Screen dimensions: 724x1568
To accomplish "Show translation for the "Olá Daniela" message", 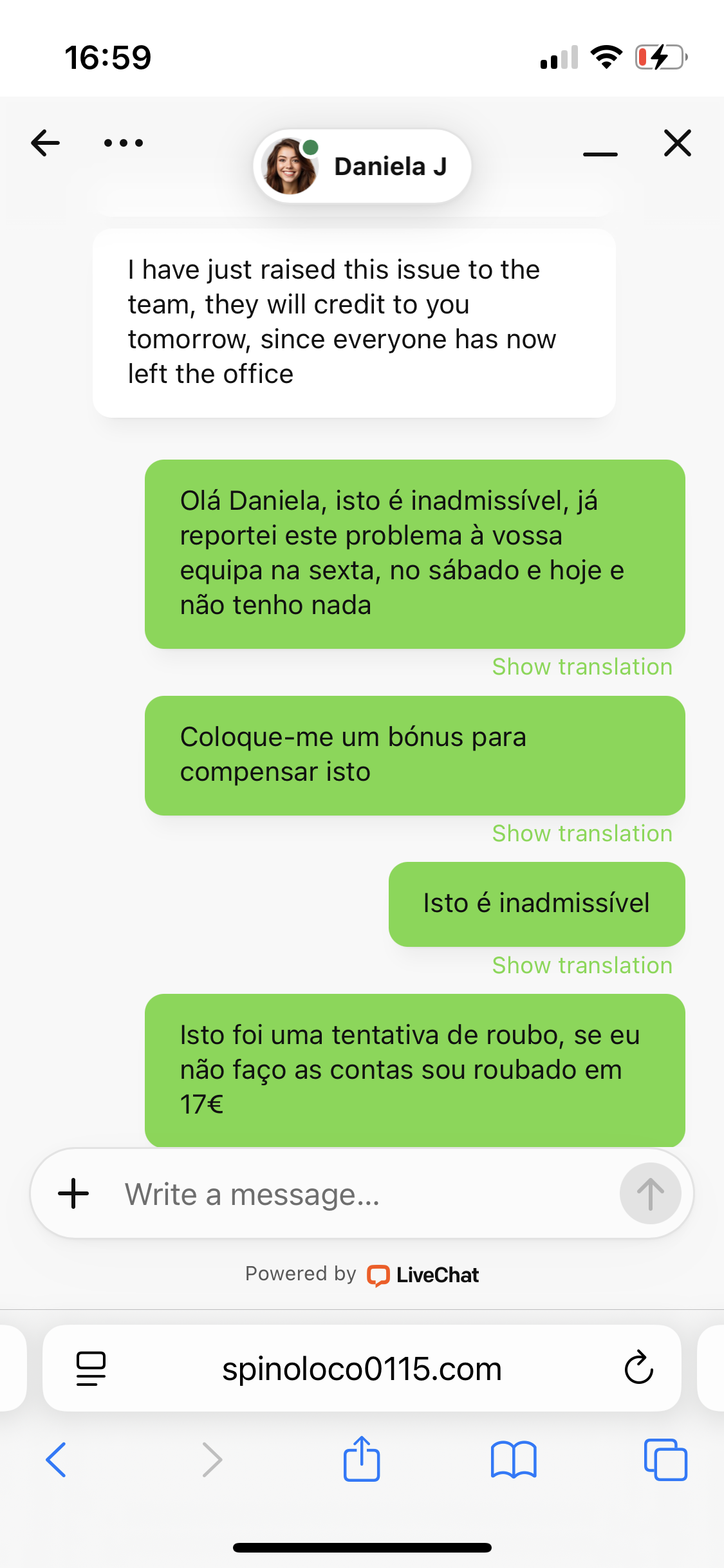I will tap(582, 667).
